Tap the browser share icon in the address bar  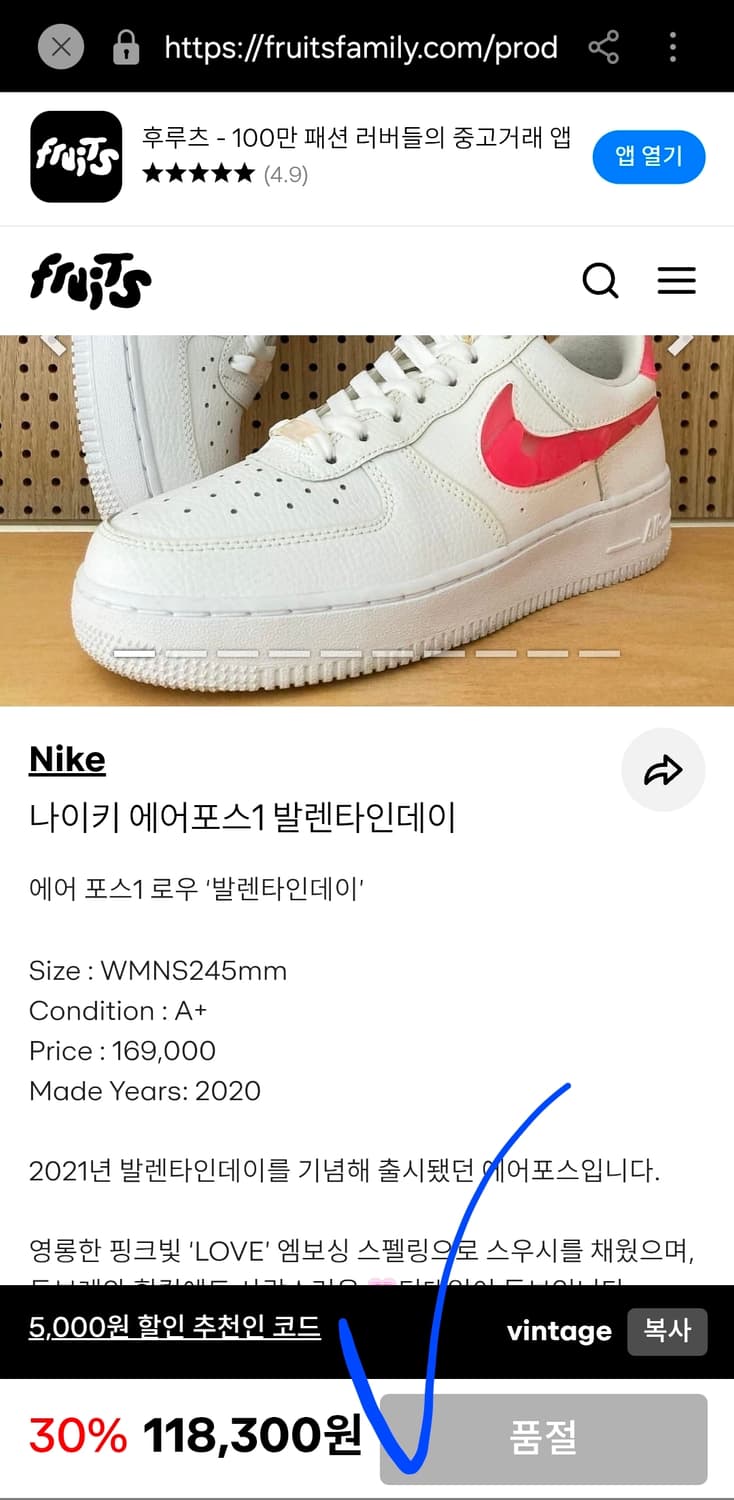click(x=604, y=46)
